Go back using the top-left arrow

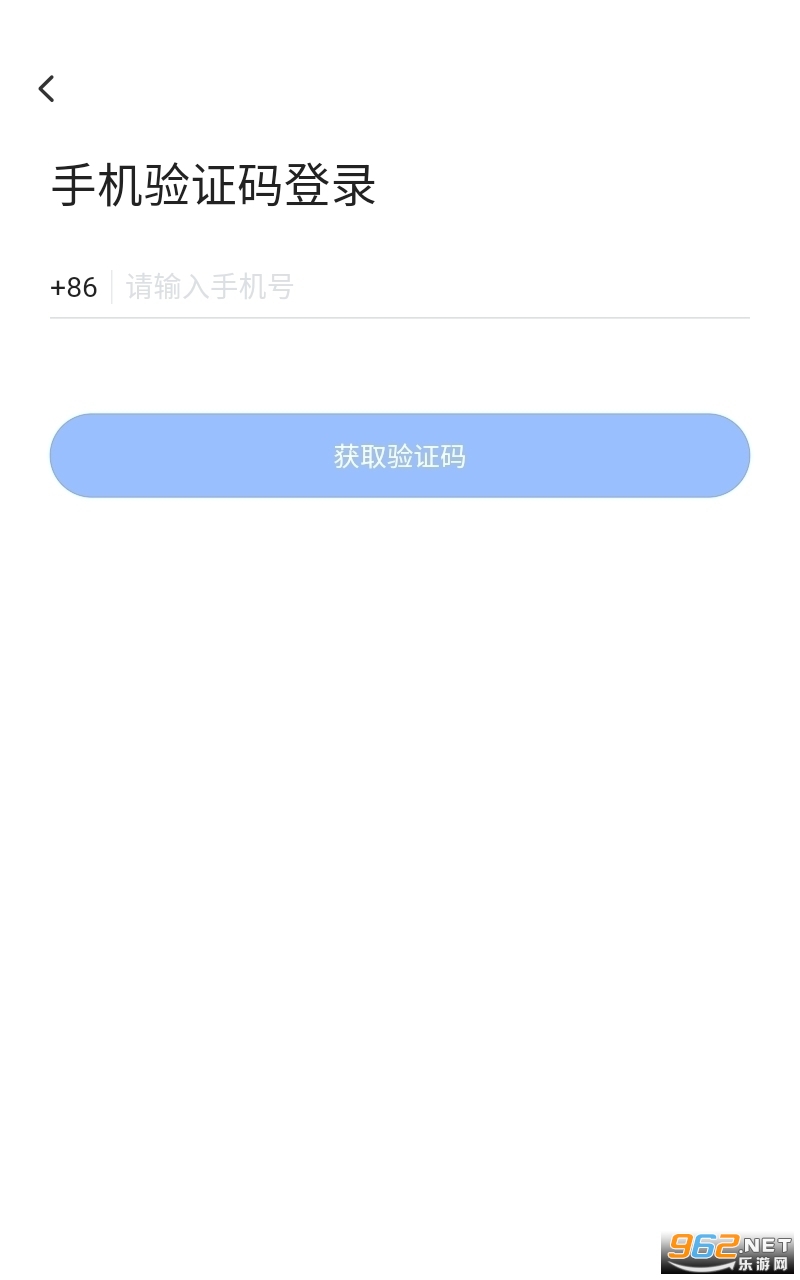coord(46,89)
